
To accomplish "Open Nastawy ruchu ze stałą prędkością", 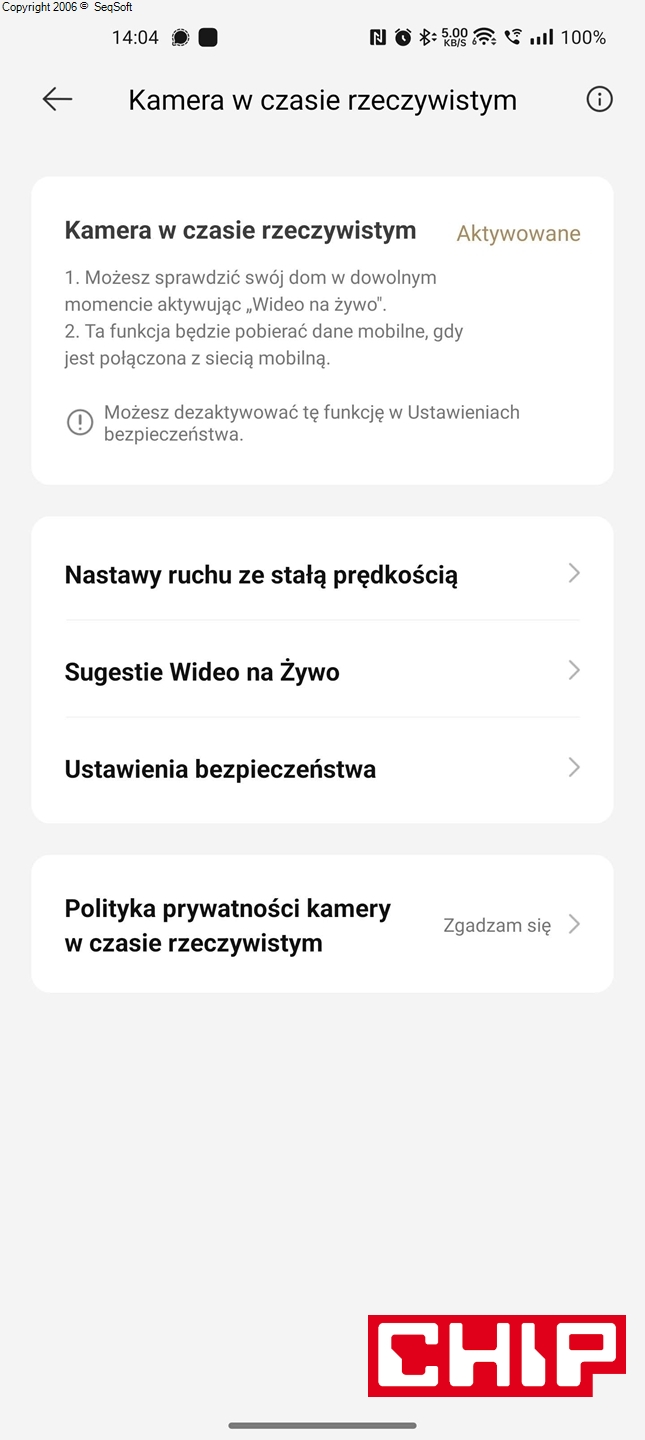I will [x=321, y=574].
